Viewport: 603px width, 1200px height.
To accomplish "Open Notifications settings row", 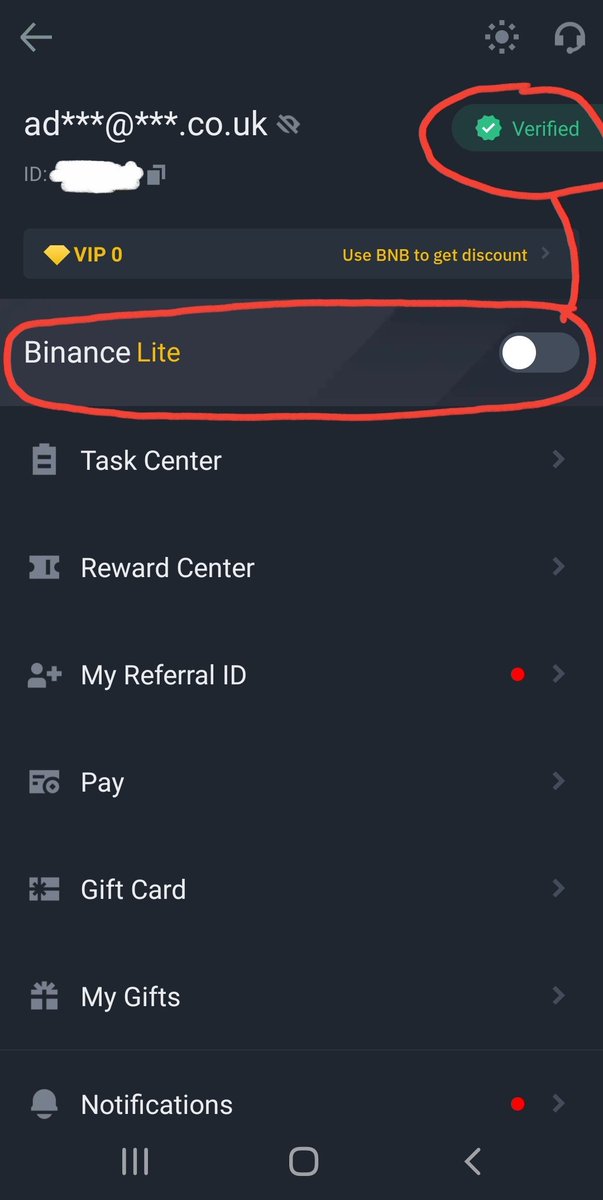I will (301, 1104).
